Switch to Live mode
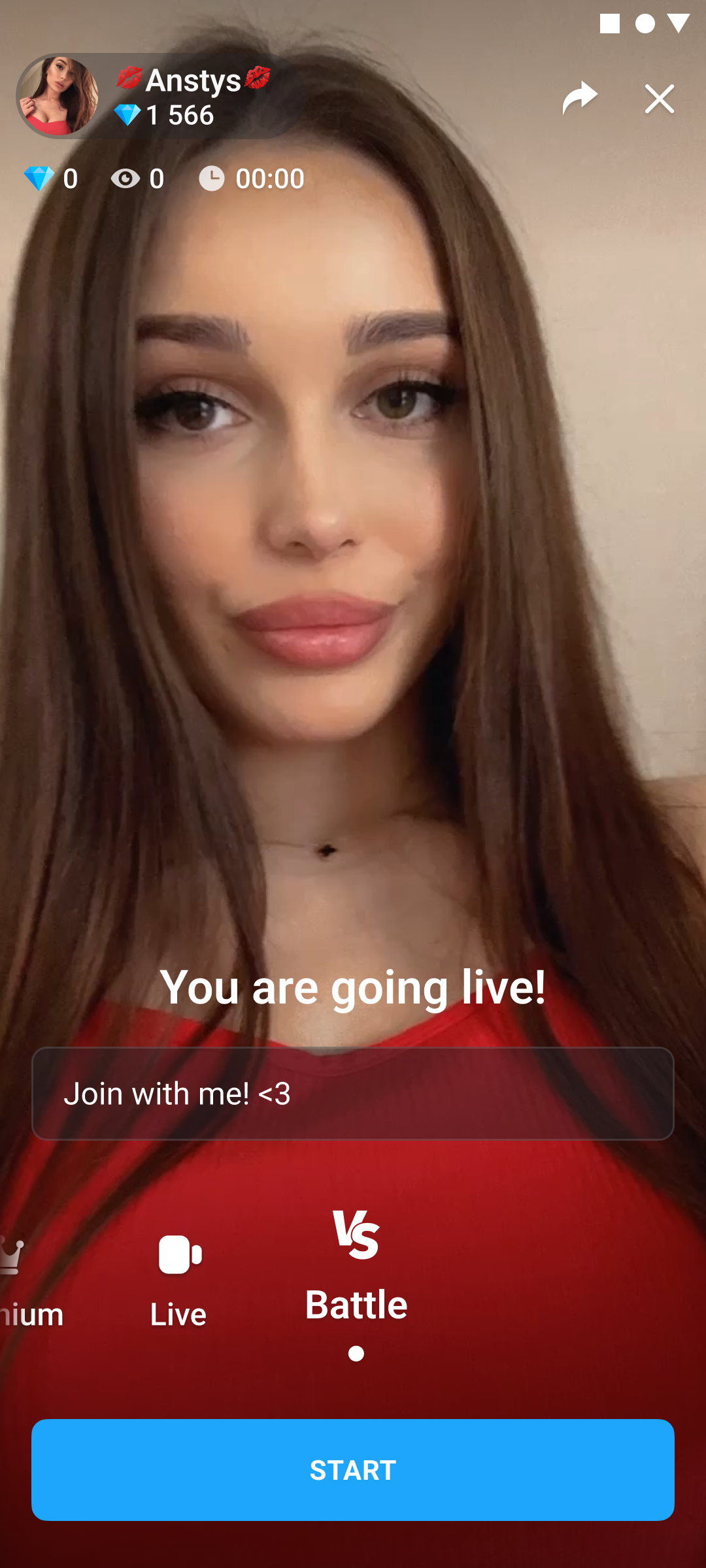706x1568 pixels. pos(178,1282)
